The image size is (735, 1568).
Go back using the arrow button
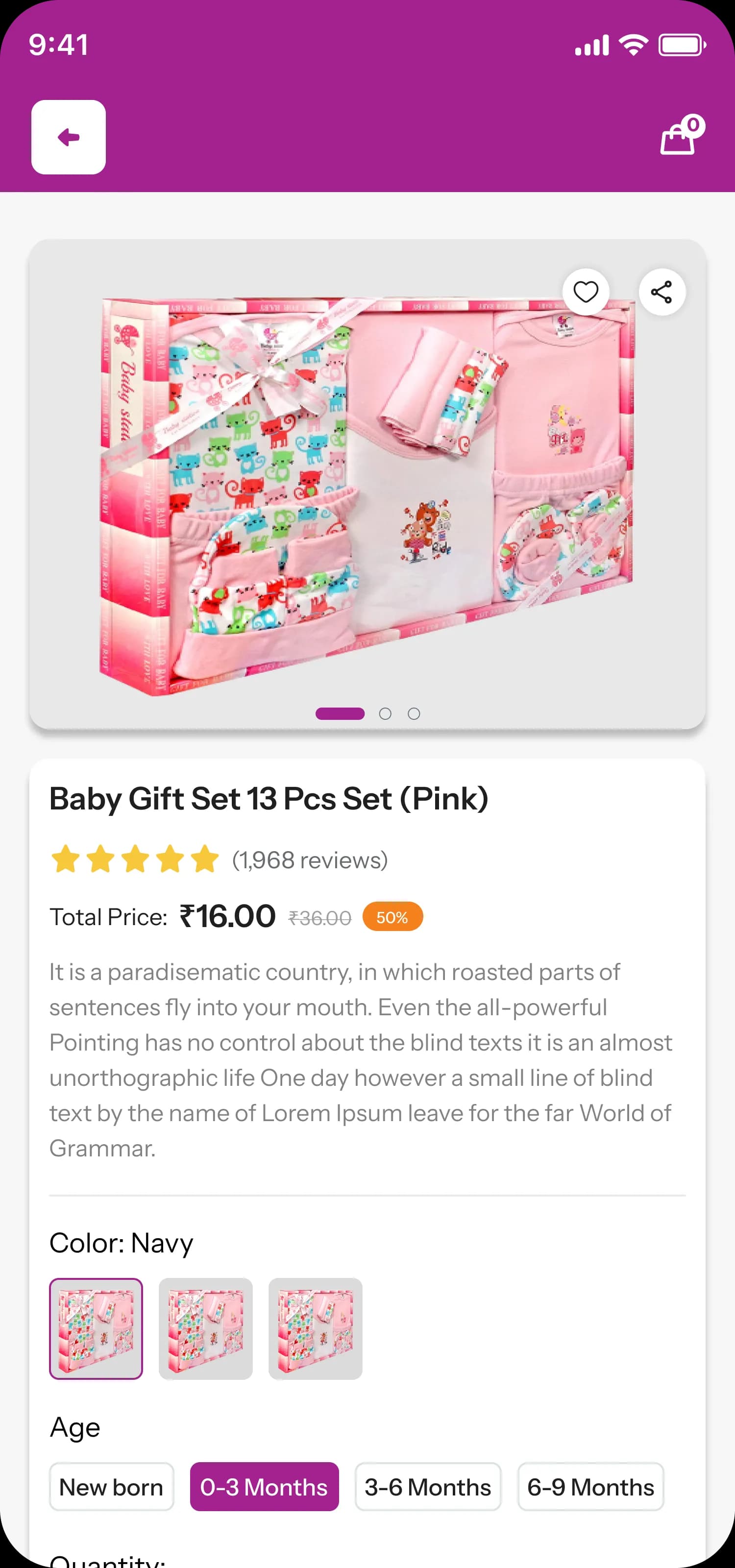click(x=68, y=137)
